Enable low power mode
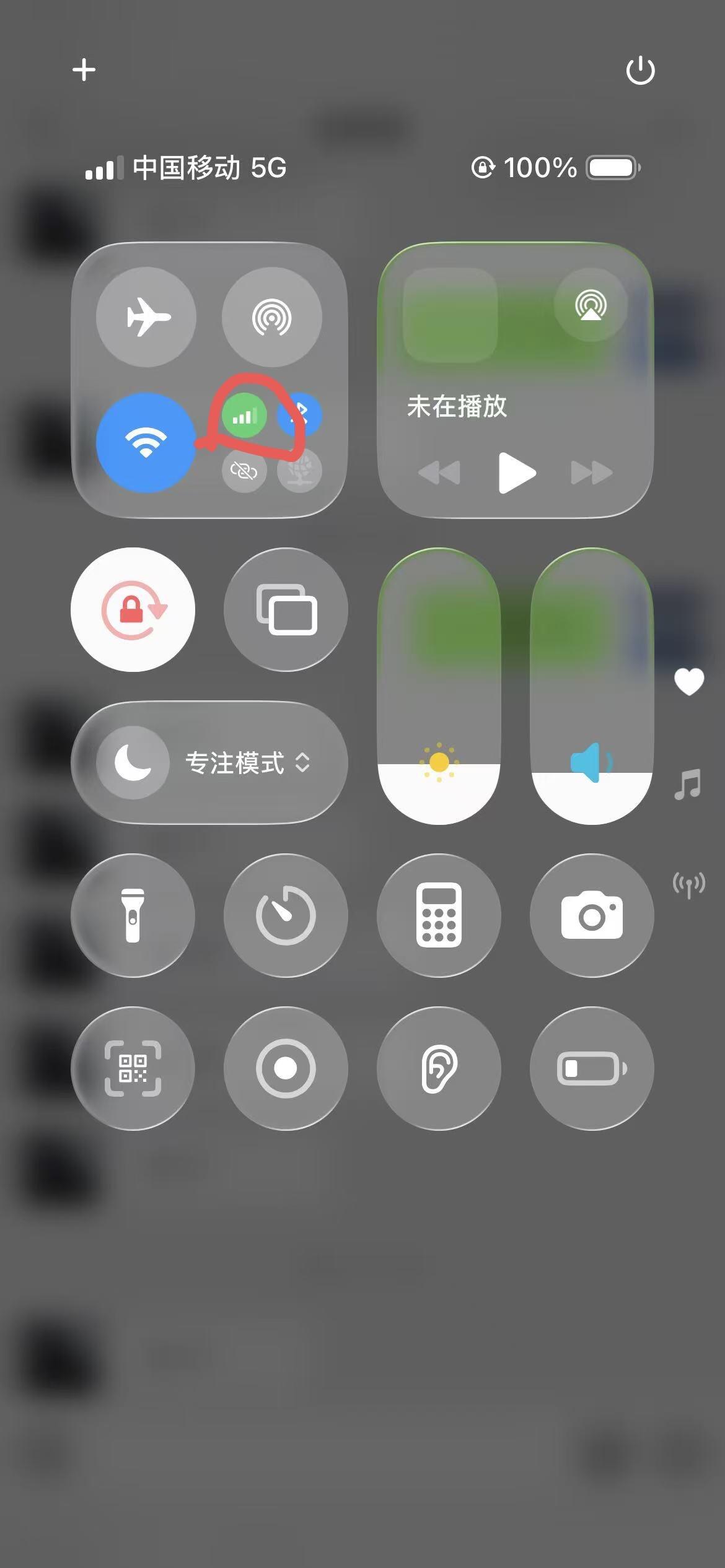This screenshot has height=1568, width=725. [592, 1068]
